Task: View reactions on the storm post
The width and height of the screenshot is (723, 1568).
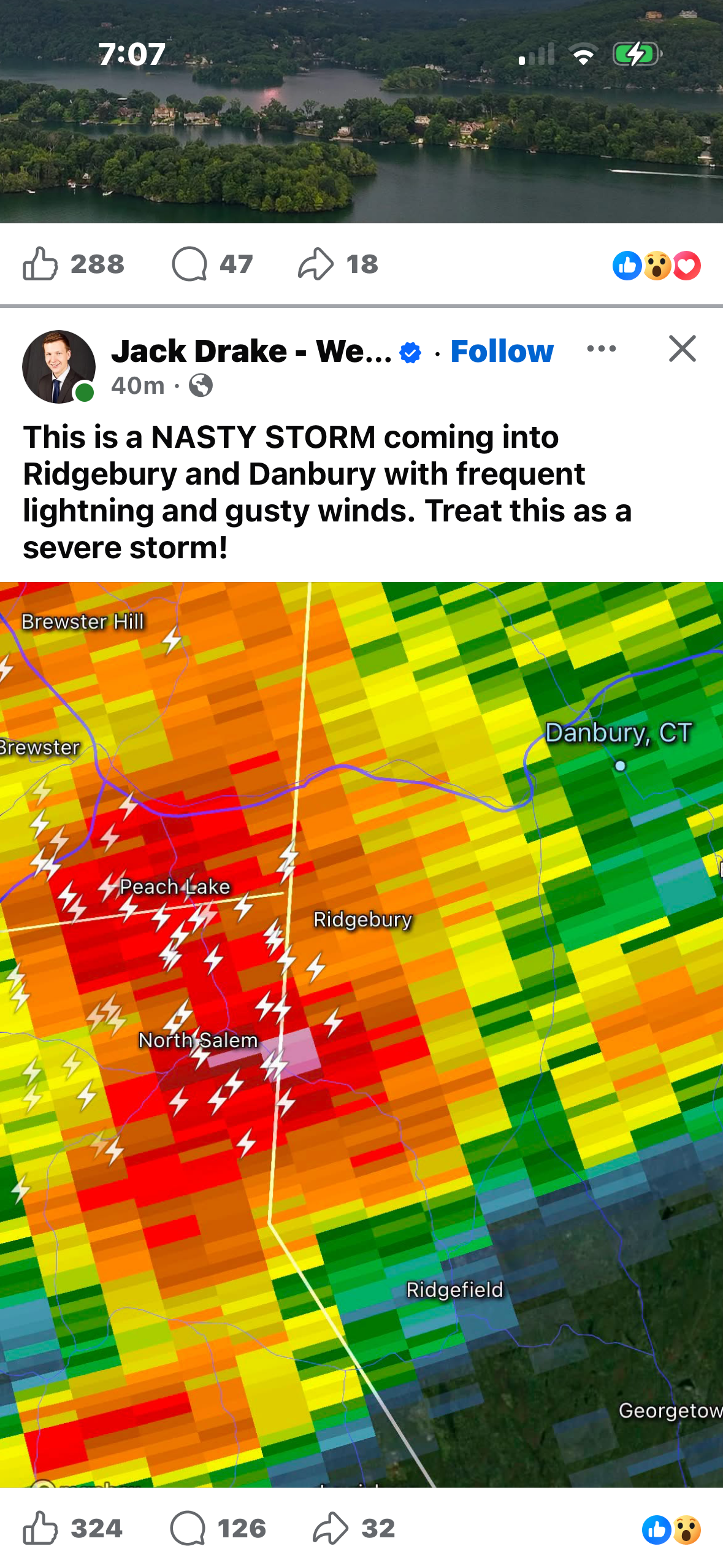Action: (671, 1529)
